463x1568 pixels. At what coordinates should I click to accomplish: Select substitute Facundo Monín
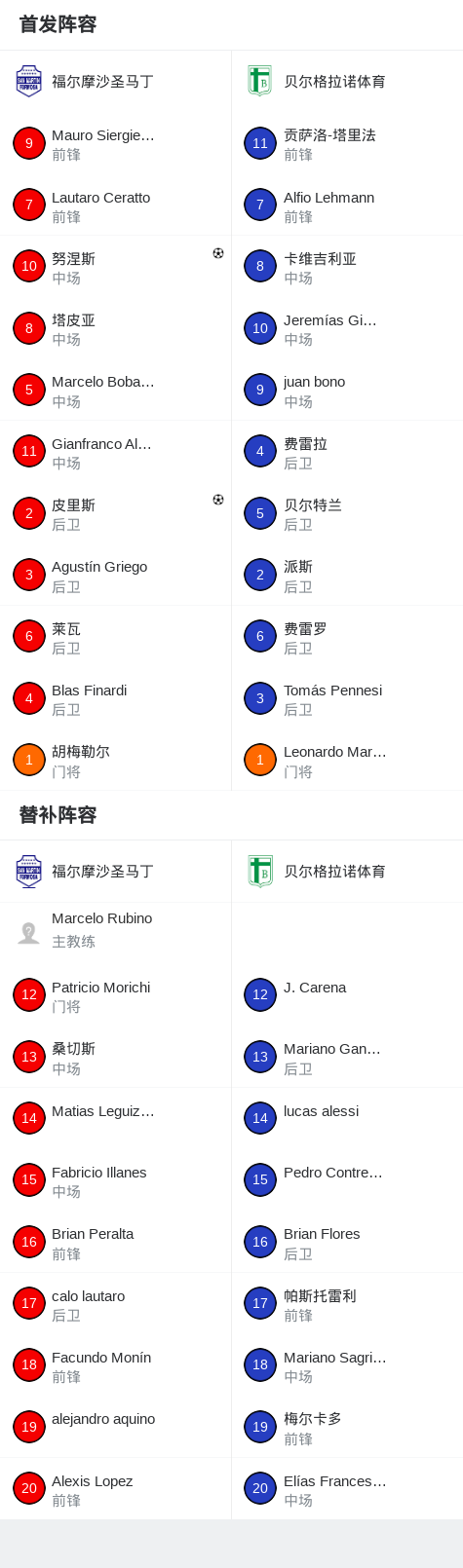(115, 1365)
